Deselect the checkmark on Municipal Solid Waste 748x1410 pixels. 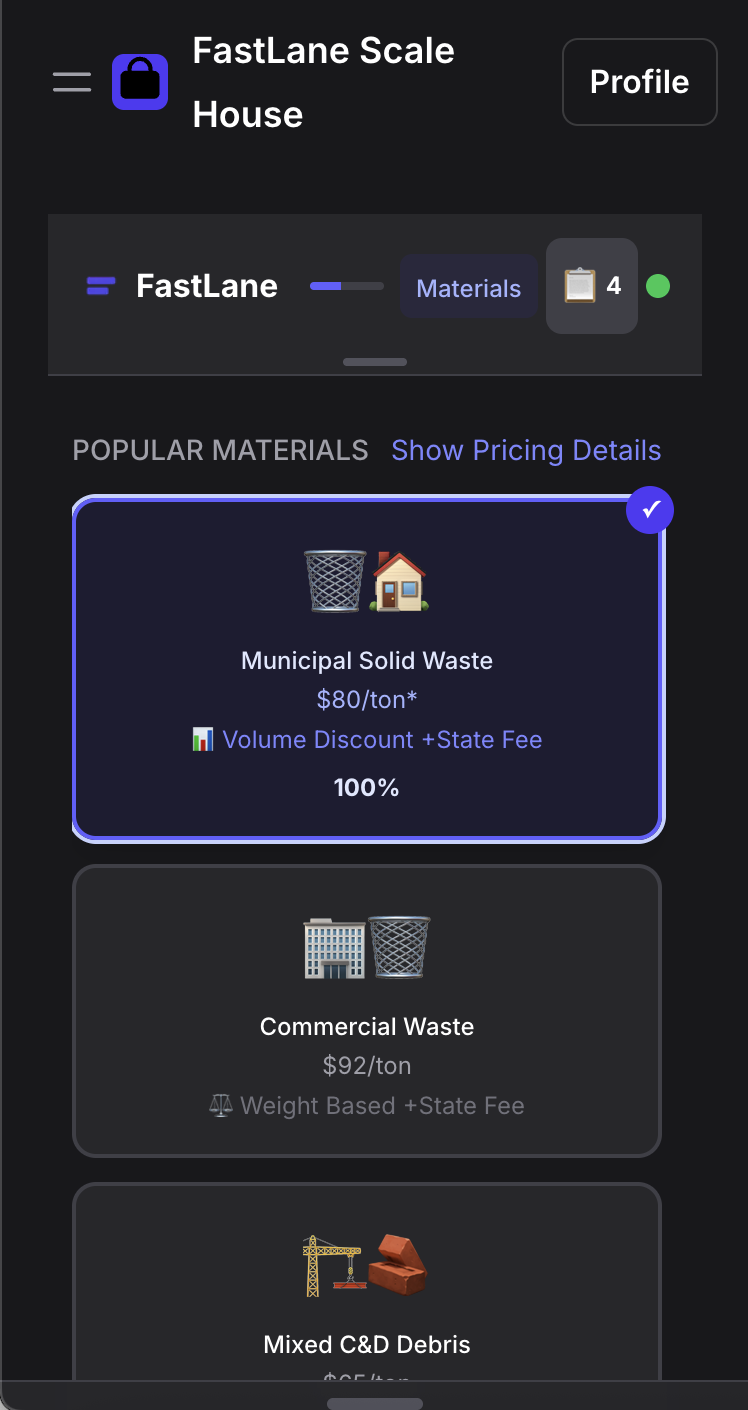650,510
